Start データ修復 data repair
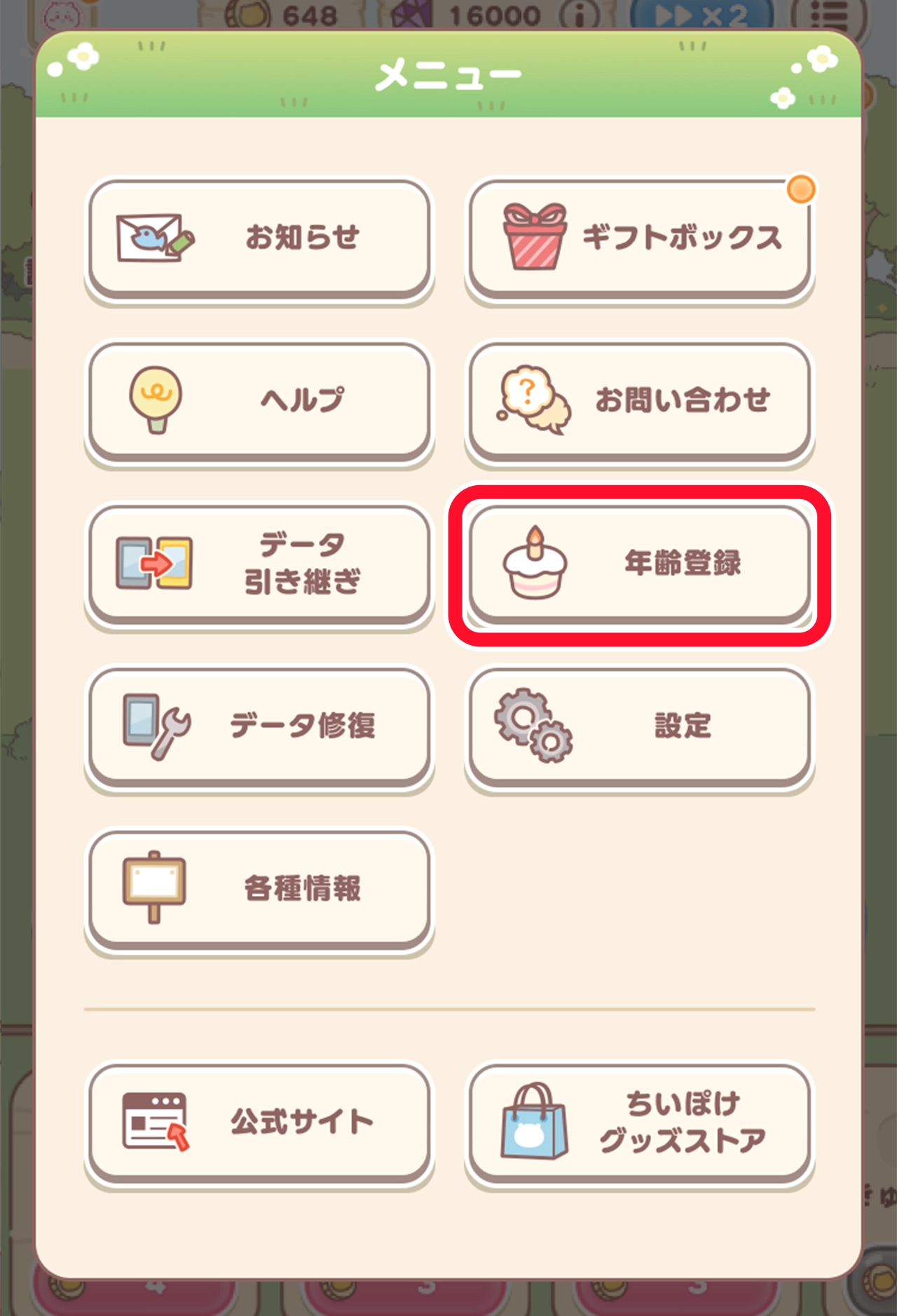The image size is (897, 1316). pyautogui.click(x=259, y=726)
